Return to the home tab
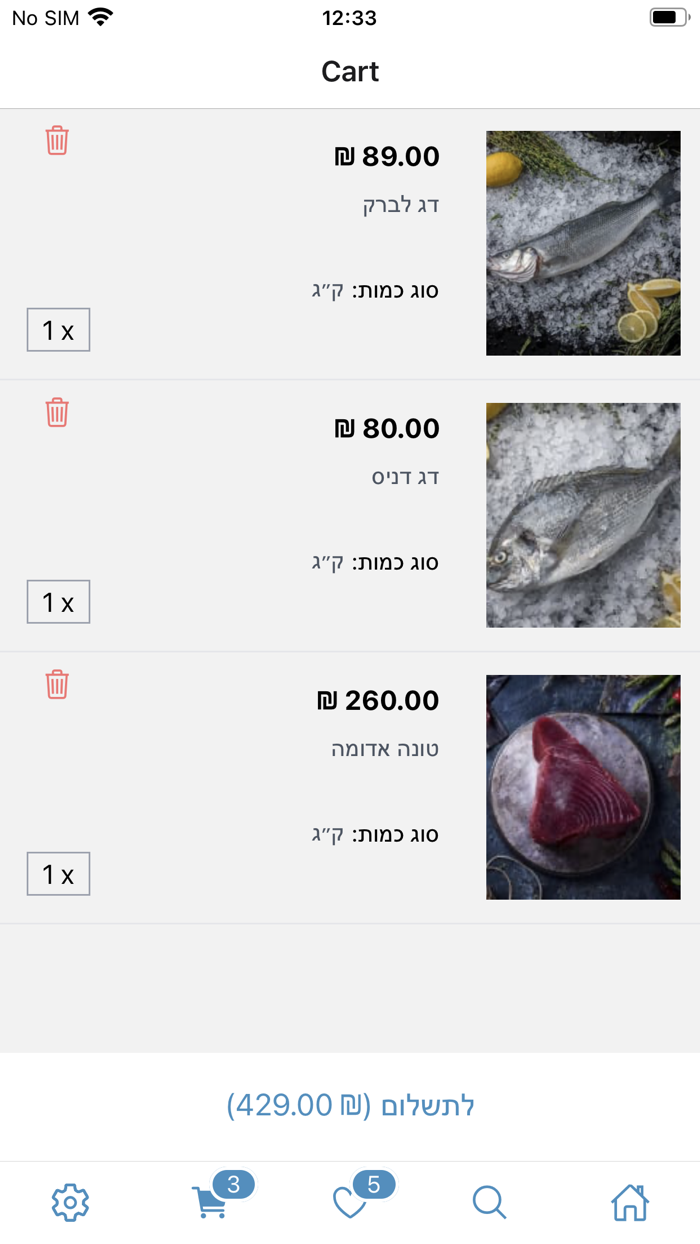The image size is (700, 1244). pyautogui.click(x=630, y=1202)
